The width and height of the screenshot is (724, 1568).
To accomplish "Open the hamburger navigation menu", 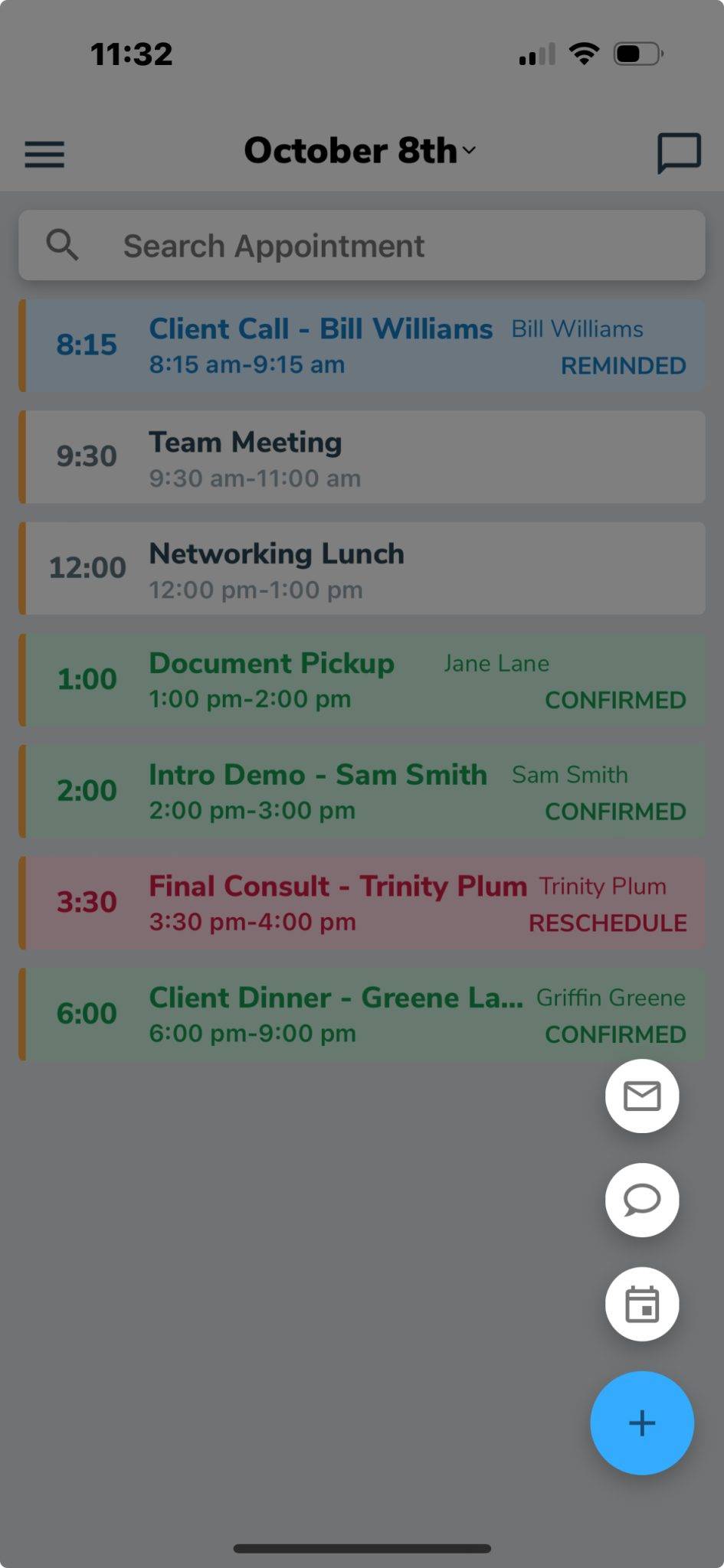I will [x=44, y=154].
